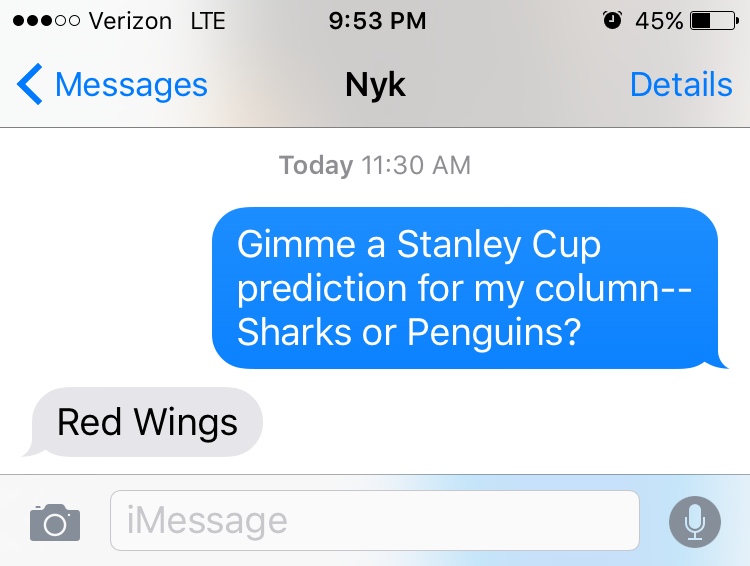This screenshot has height=566, width=750.
Task: Tap the camera icon to attach a photo
Action: tap(55, 521)
